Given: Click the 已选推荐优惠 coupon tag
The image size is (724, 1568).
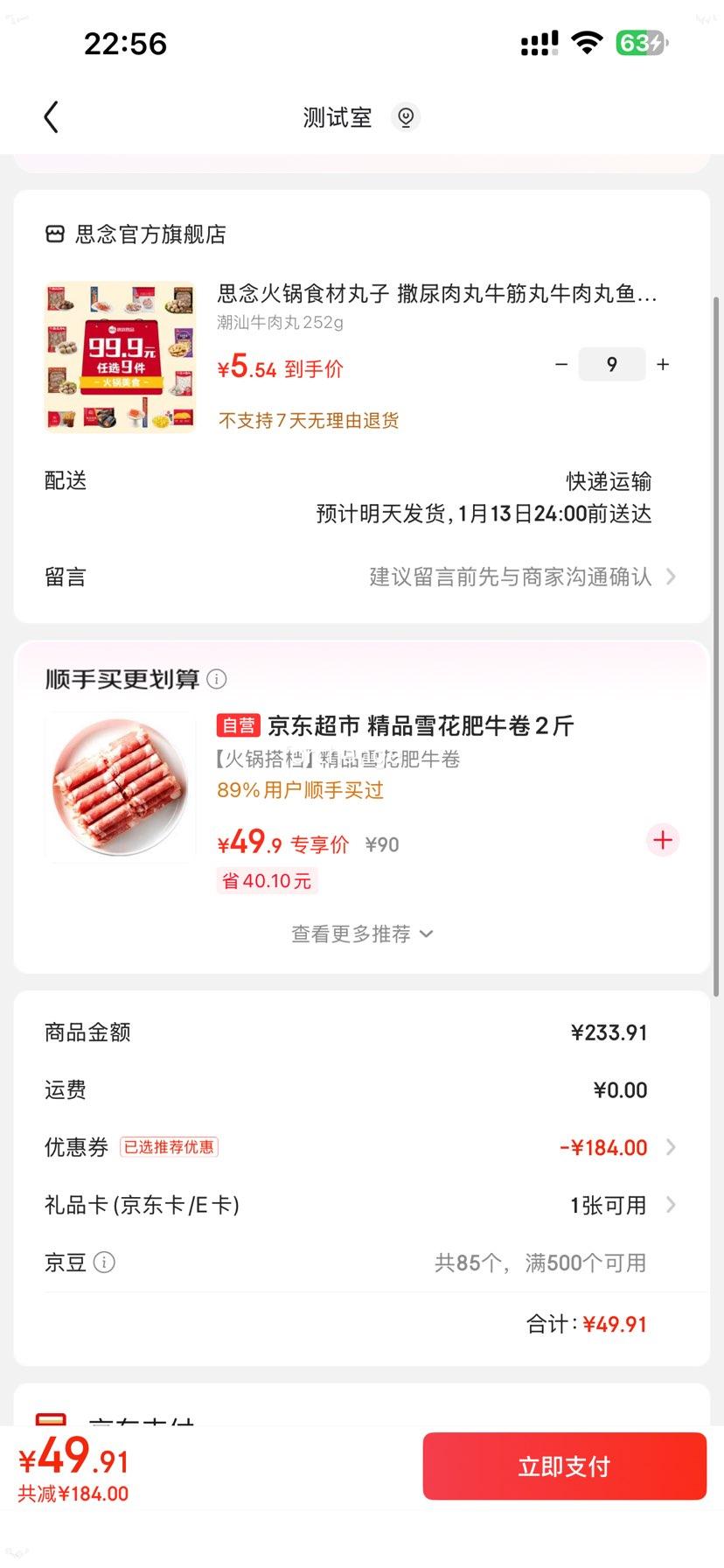Looking at the screenshot, I should [x=170, y=1147].
